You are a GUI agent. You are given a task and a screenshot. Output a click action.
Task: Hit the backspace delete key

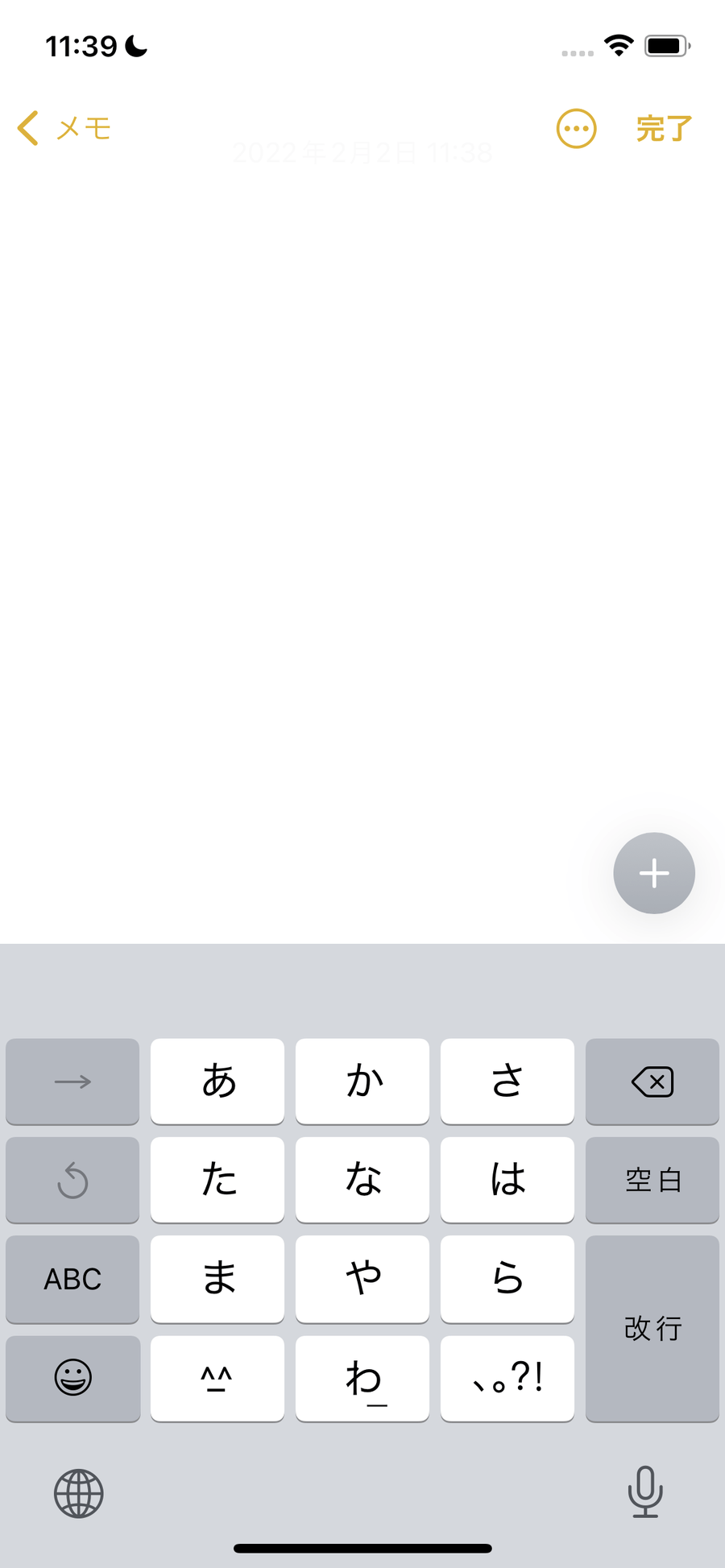(652, 1082)
